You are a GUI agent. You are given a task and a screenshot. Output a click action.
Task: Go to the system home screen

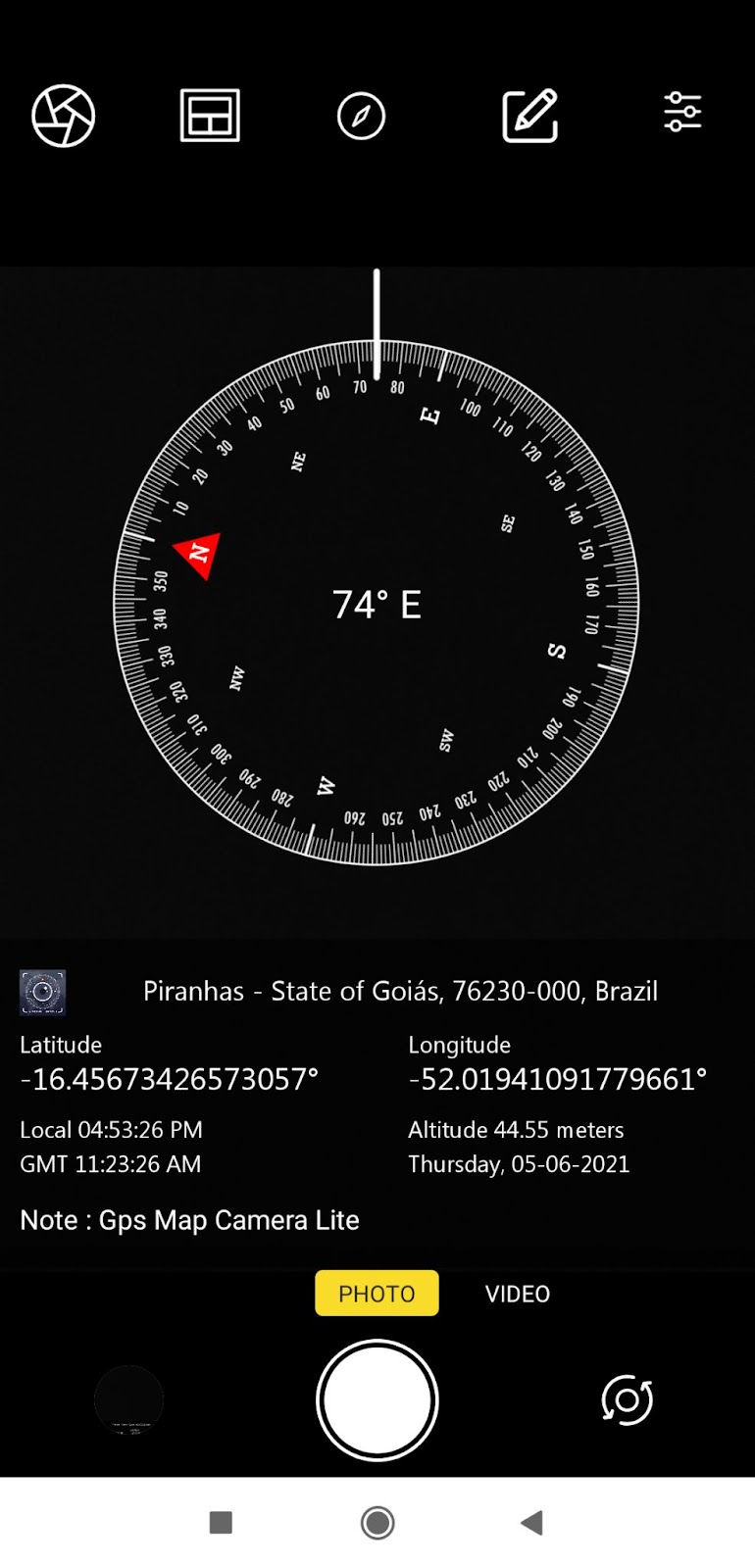pyautogui.click(x=377, y=1522)
